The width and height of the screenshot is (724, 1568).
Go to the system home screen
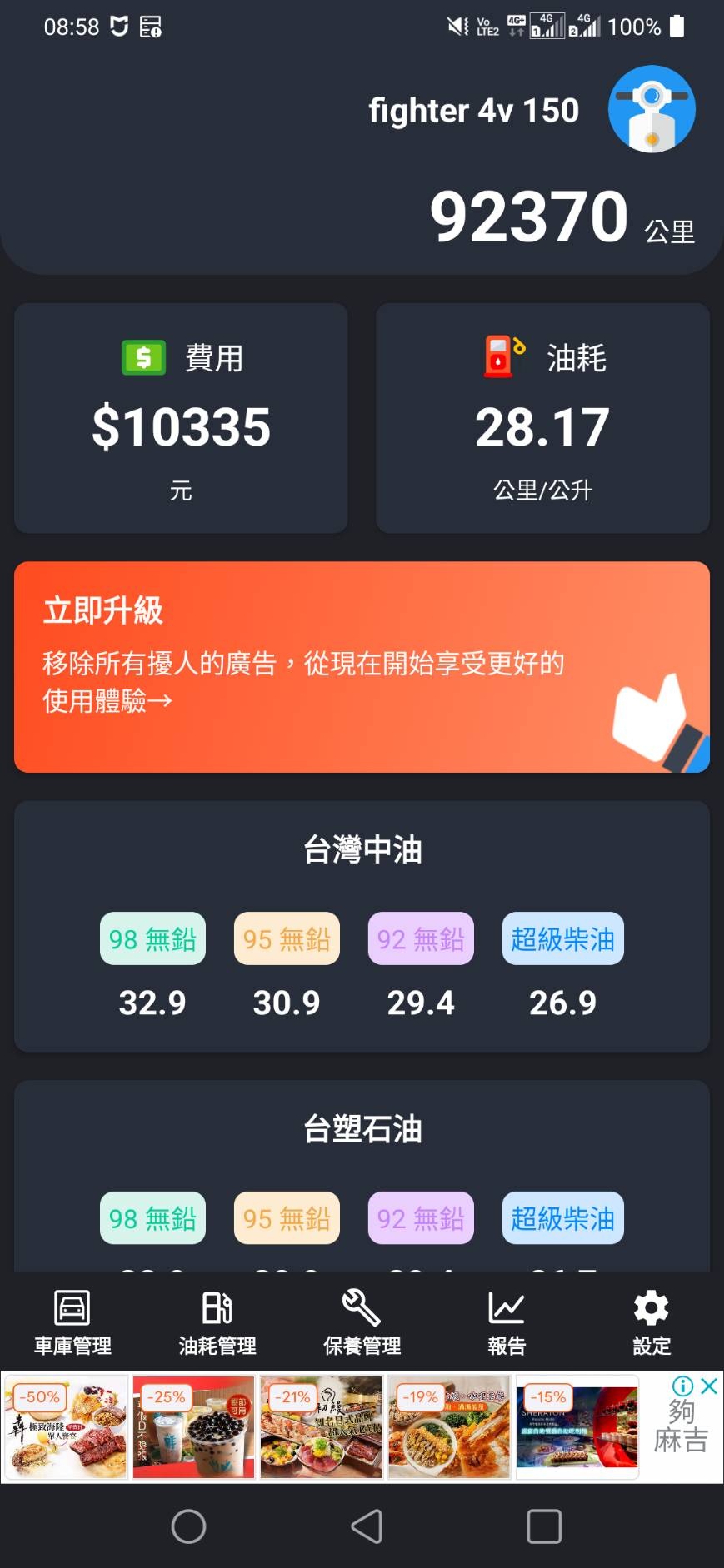click(x=188, y=1526)
